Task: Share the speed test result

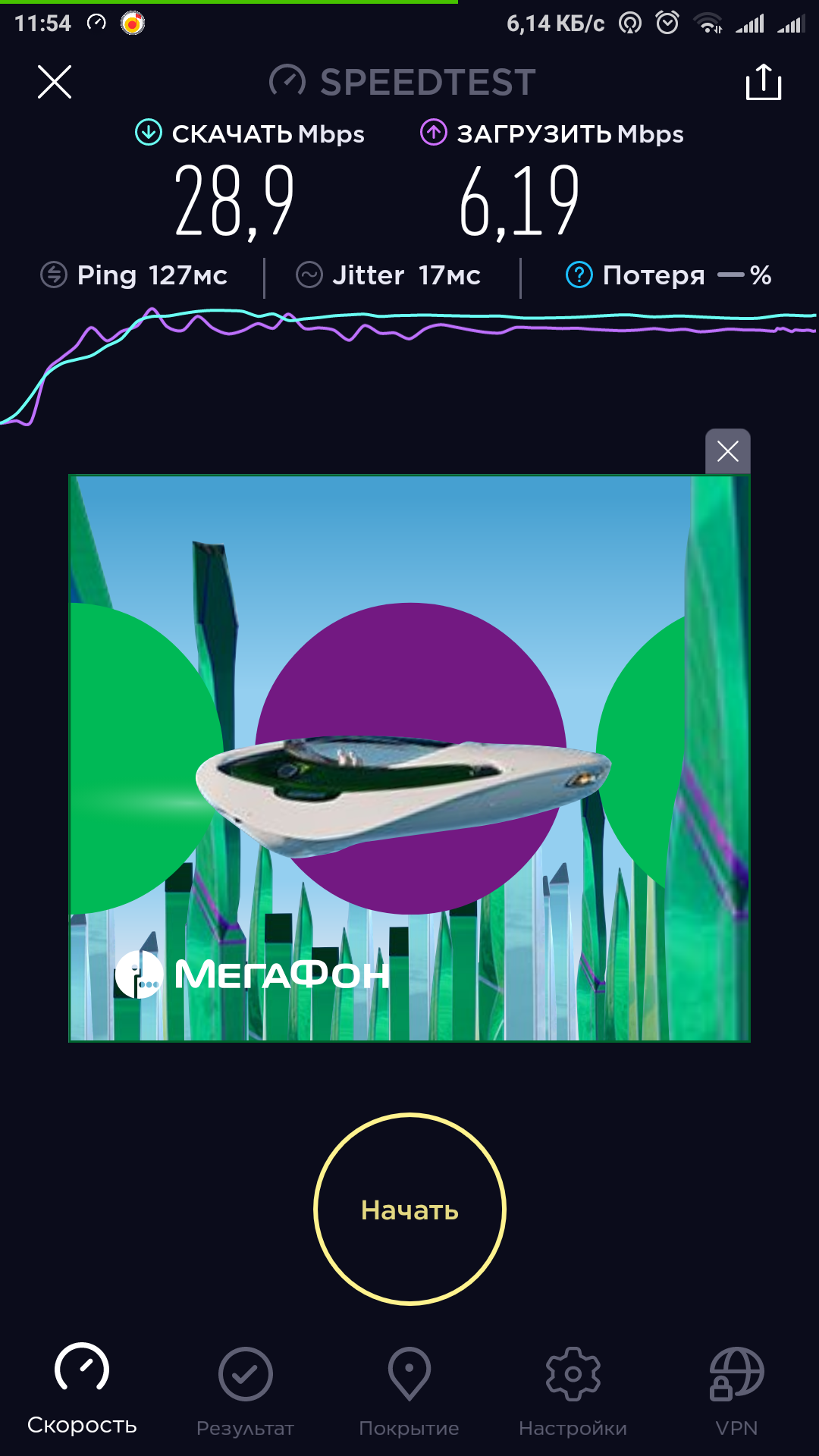Action: 763,82
